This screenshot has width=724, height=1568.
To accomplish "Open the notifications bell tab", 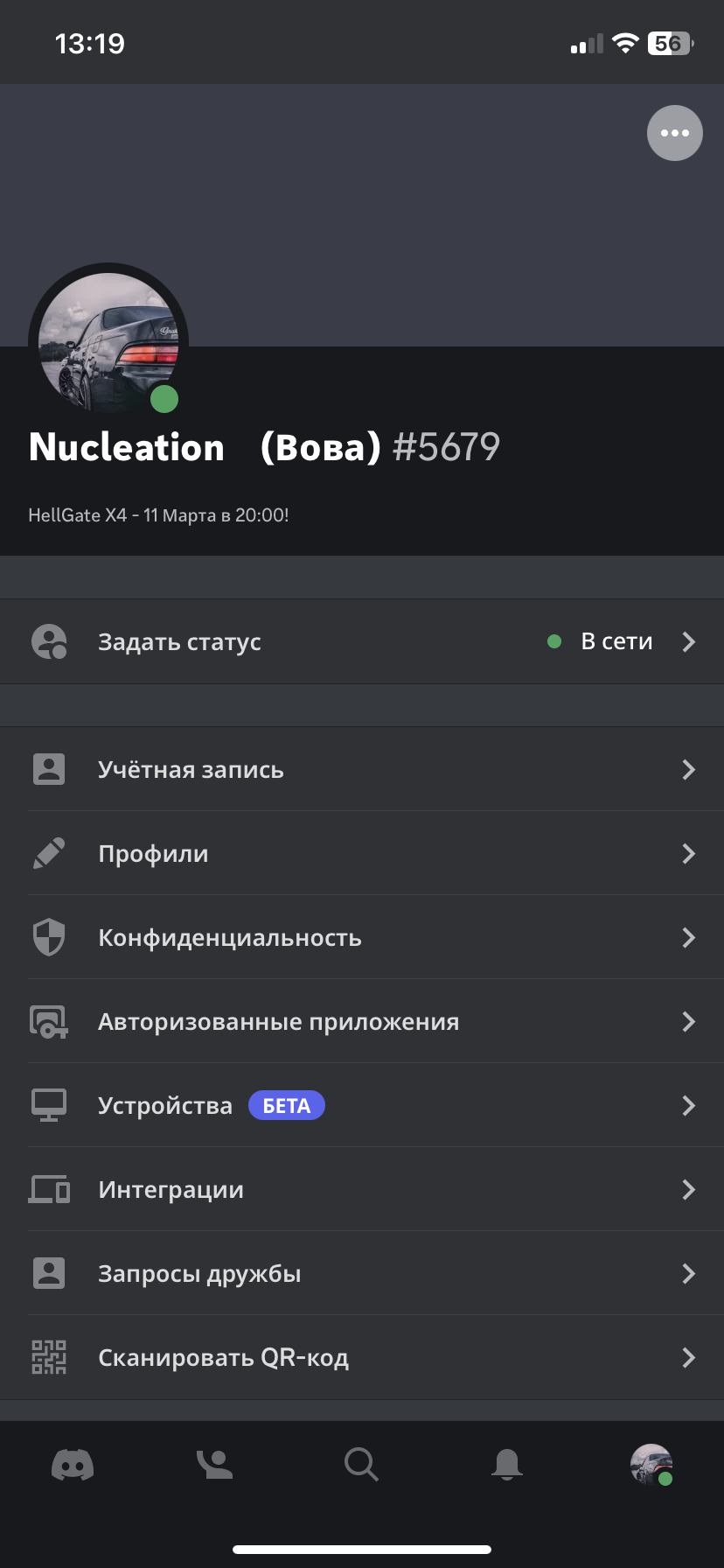I will 507,1464.
